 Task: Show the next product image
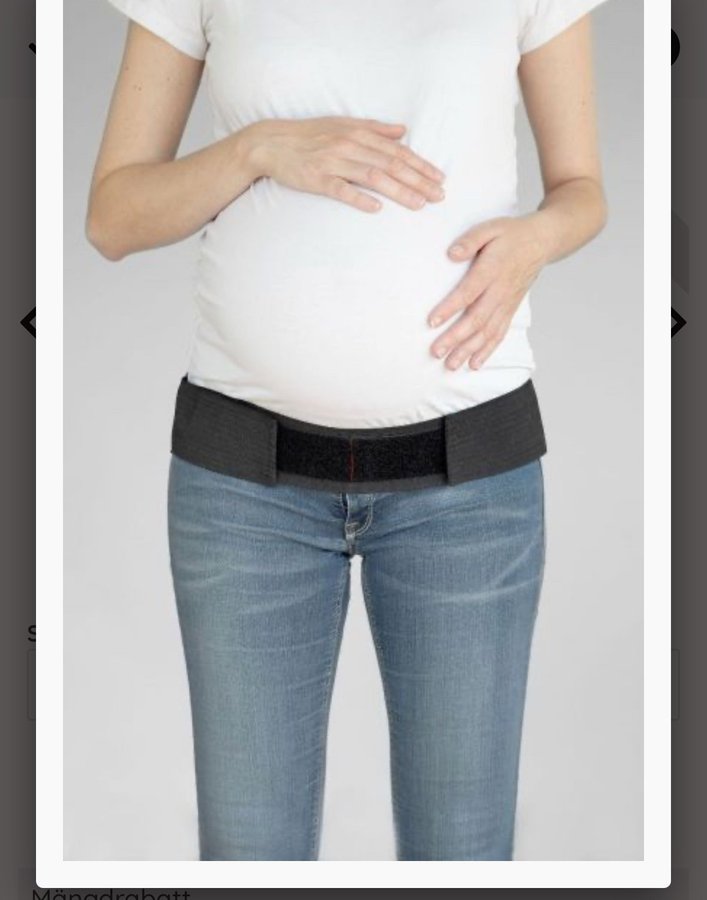coord(679,322)
